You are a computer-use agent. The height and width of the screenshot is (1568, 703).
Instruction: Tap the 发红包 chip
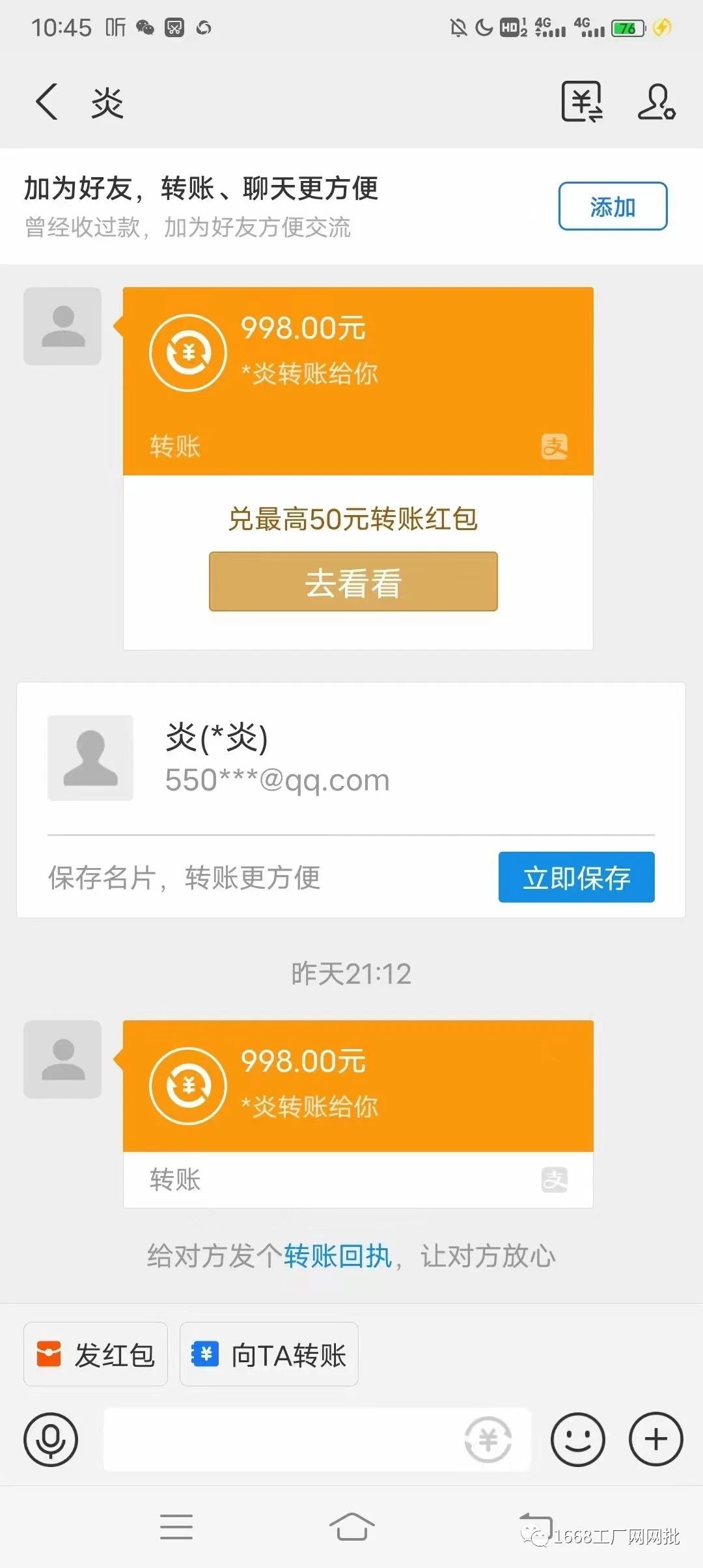point(96,1355)
